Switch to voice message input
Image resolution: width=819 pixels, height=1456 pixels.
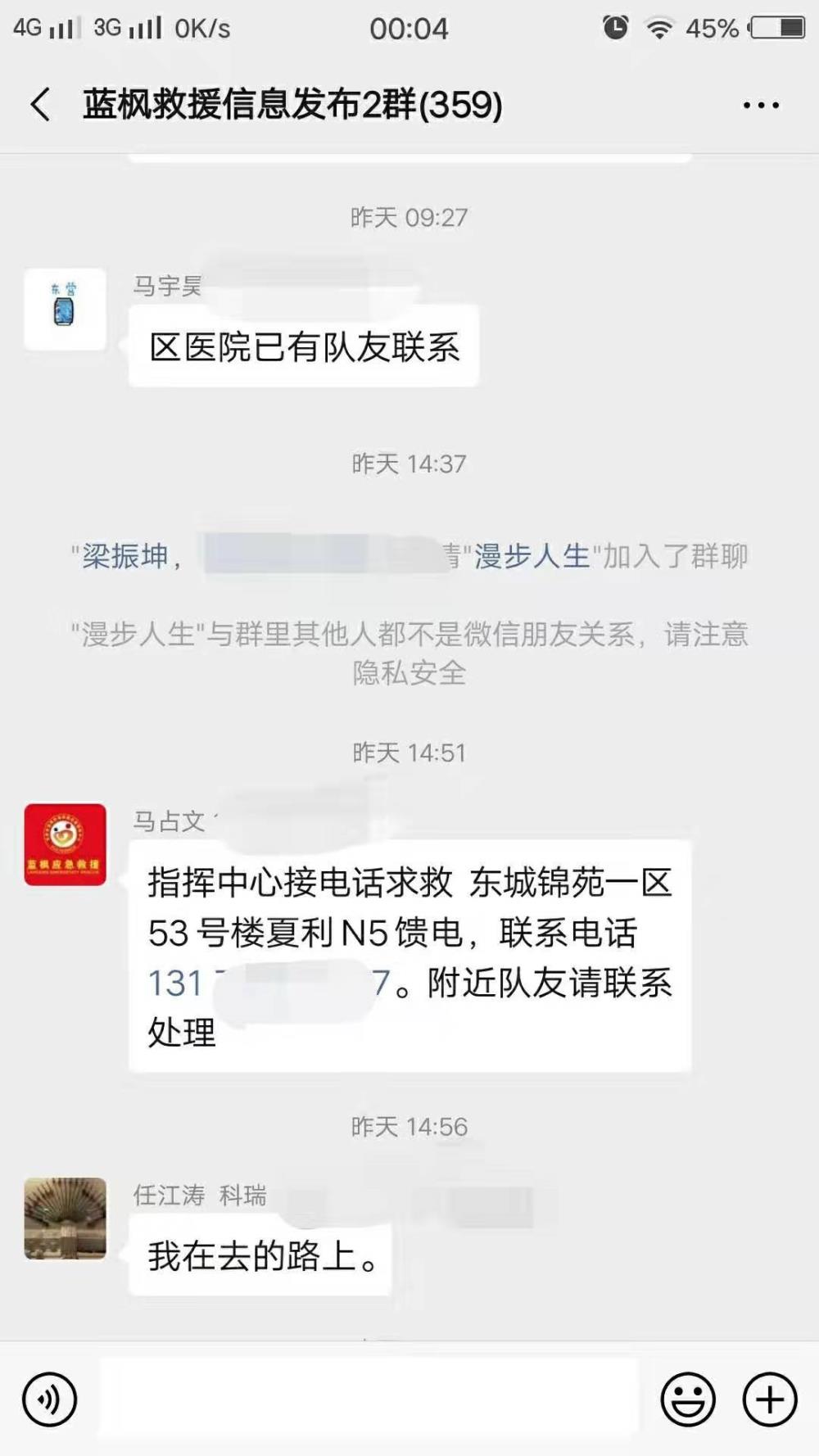(50, 1399)
